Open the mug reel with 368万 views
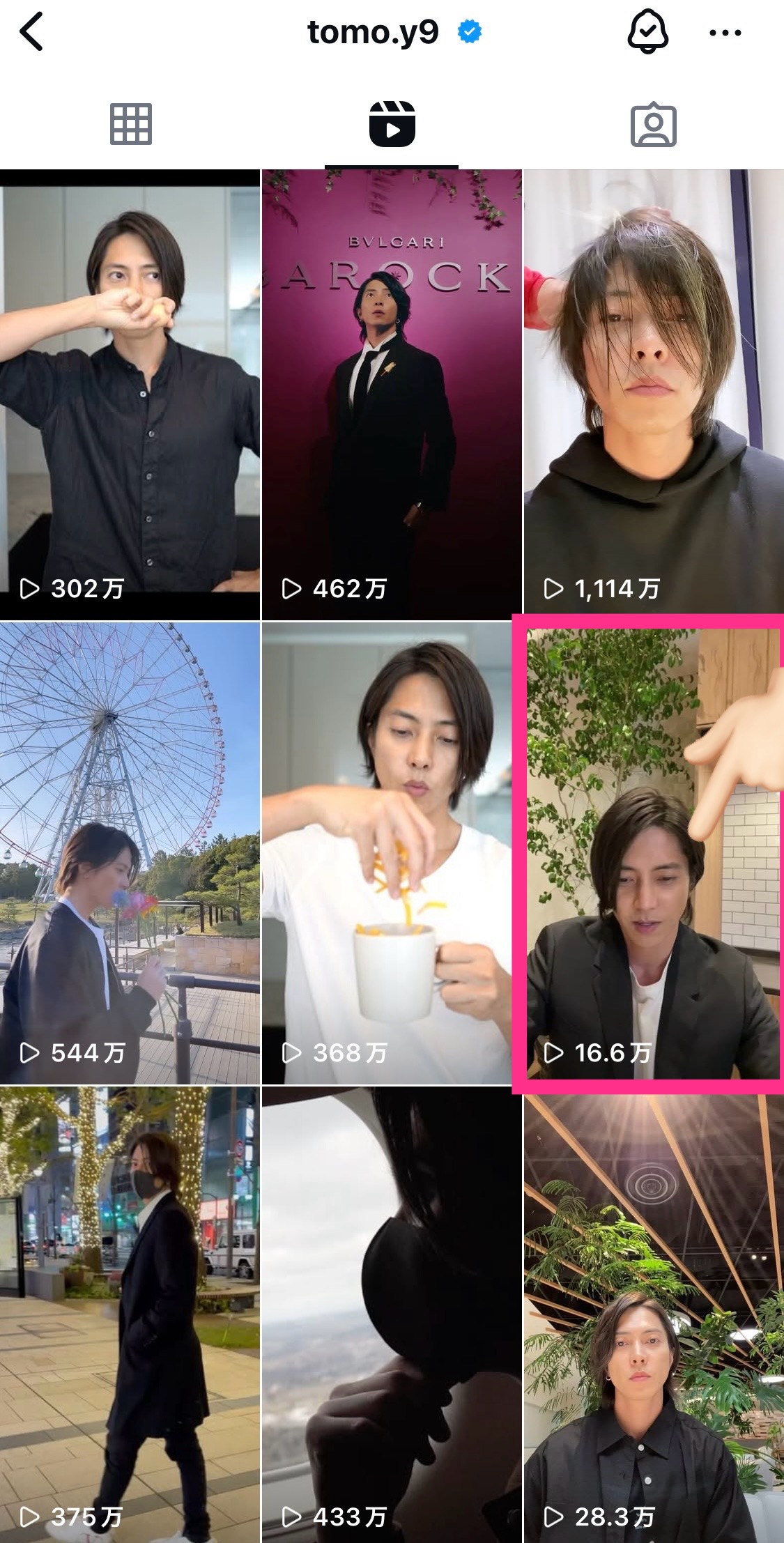Viewport: 784px width, 1543px height. (392, 853)
